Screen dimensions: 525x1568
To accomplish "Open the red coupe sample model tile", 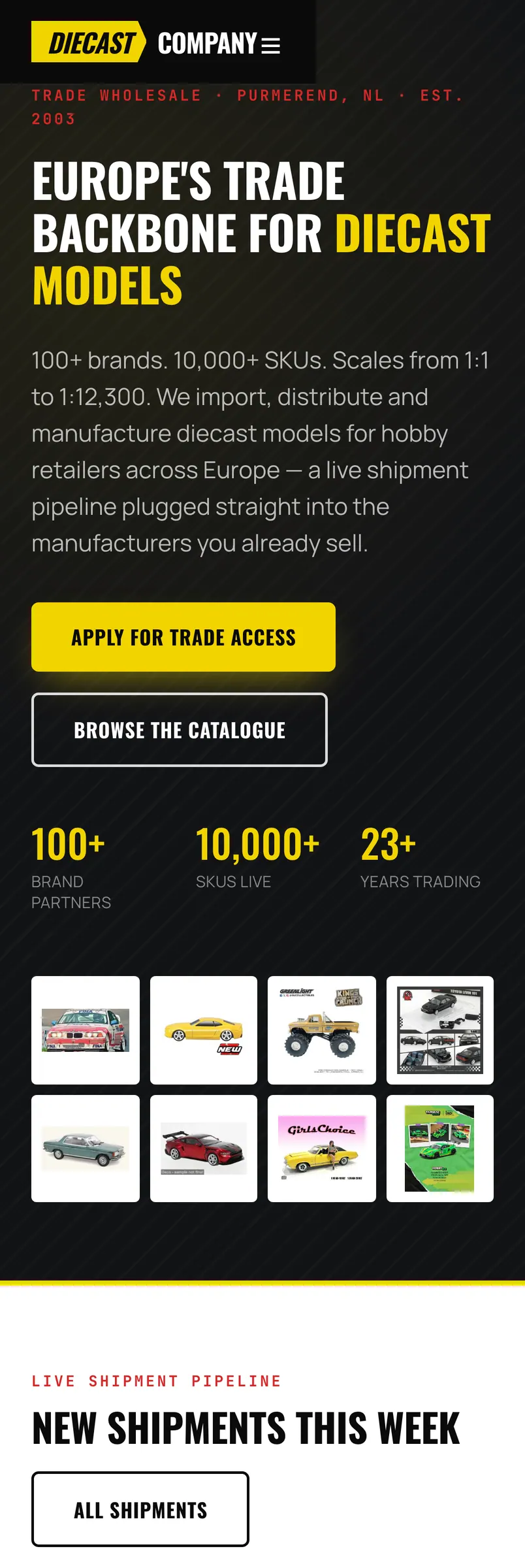I will click(204, 1149).
